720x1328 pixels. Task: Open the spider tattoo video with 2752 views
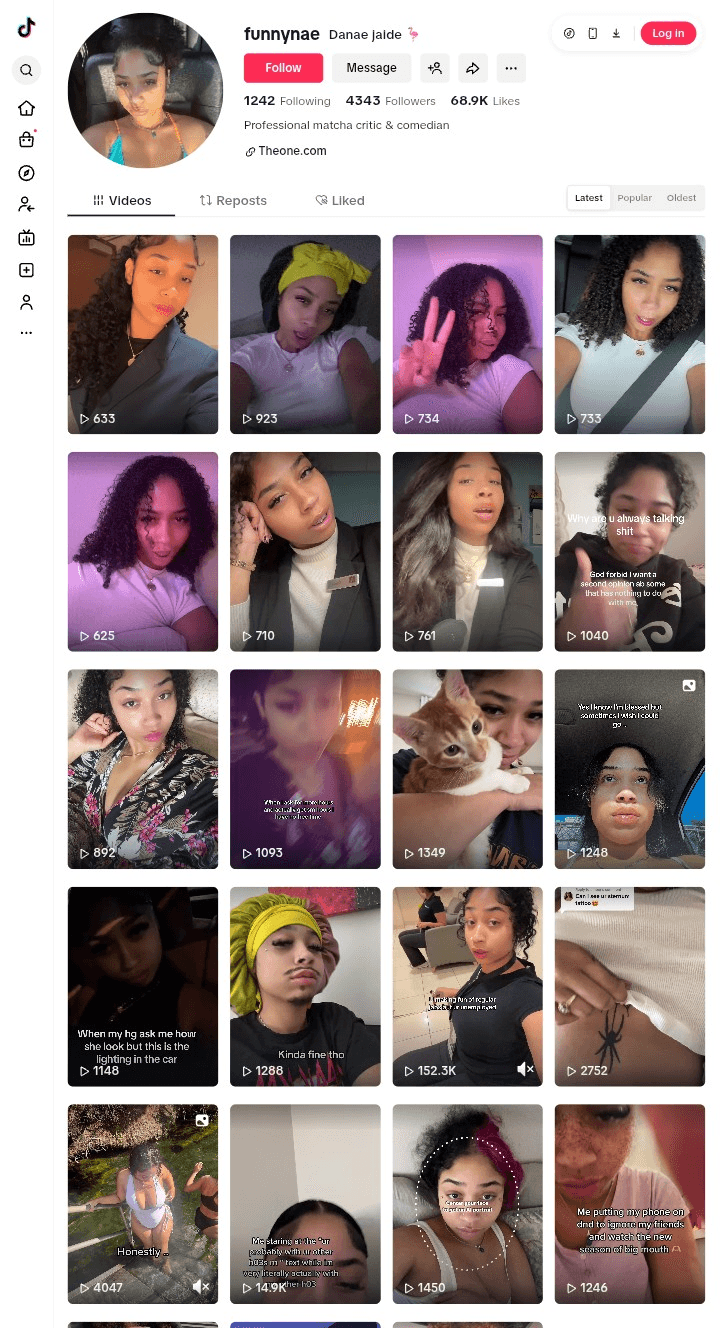coord(629,986)
